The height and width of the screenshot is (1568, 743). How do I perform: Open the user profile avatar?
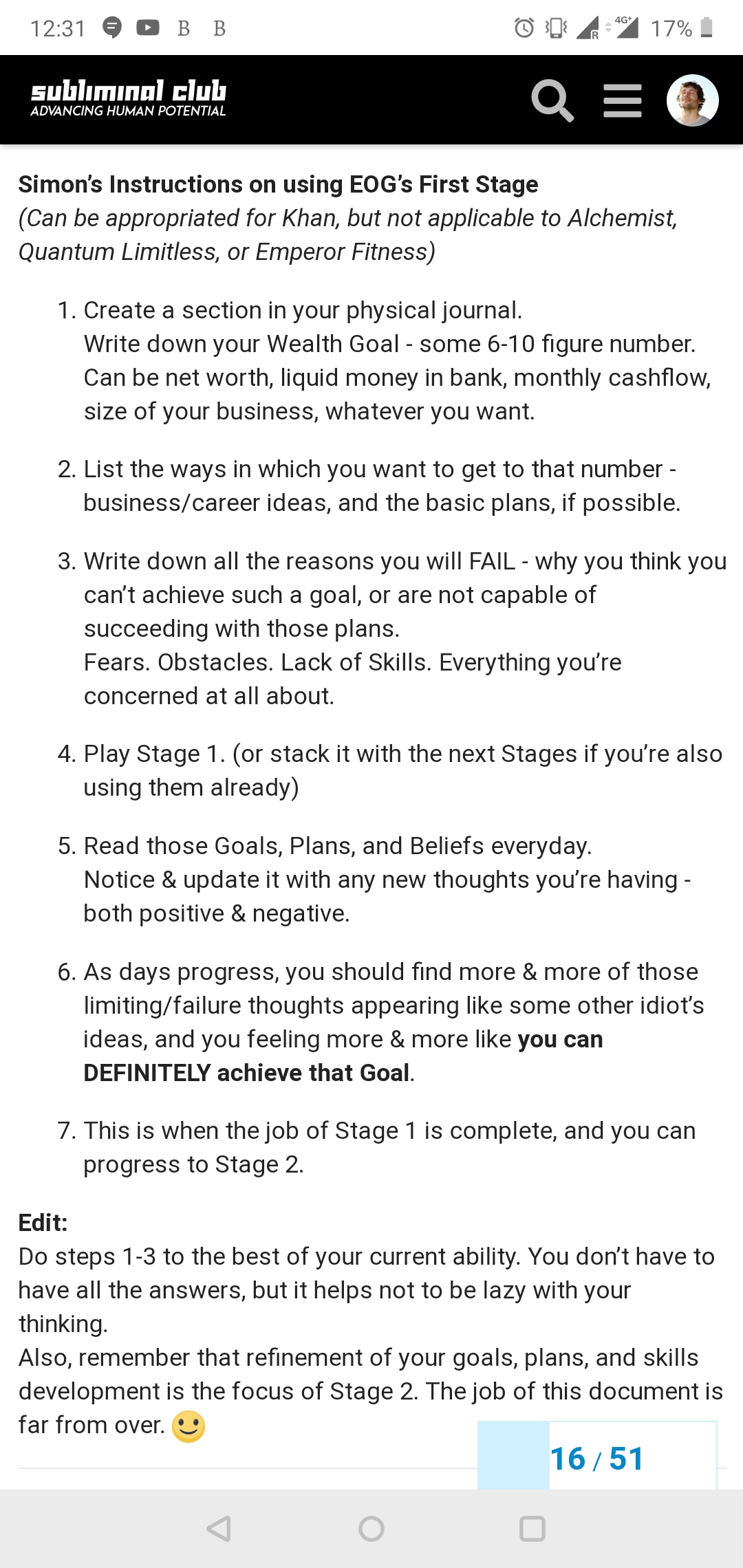693,100
